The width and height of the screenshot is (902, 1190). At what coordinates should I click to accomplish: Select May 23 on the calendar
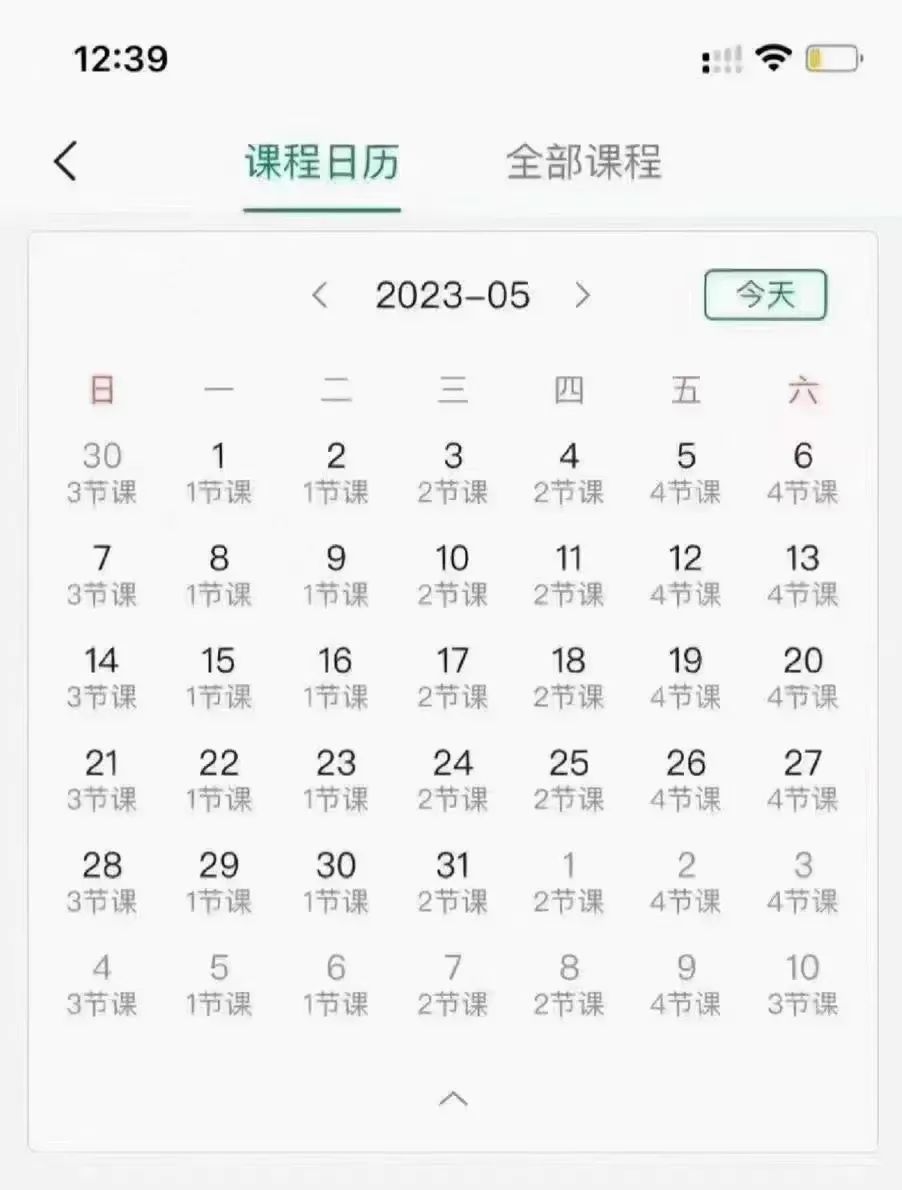[x=336, y=778]
